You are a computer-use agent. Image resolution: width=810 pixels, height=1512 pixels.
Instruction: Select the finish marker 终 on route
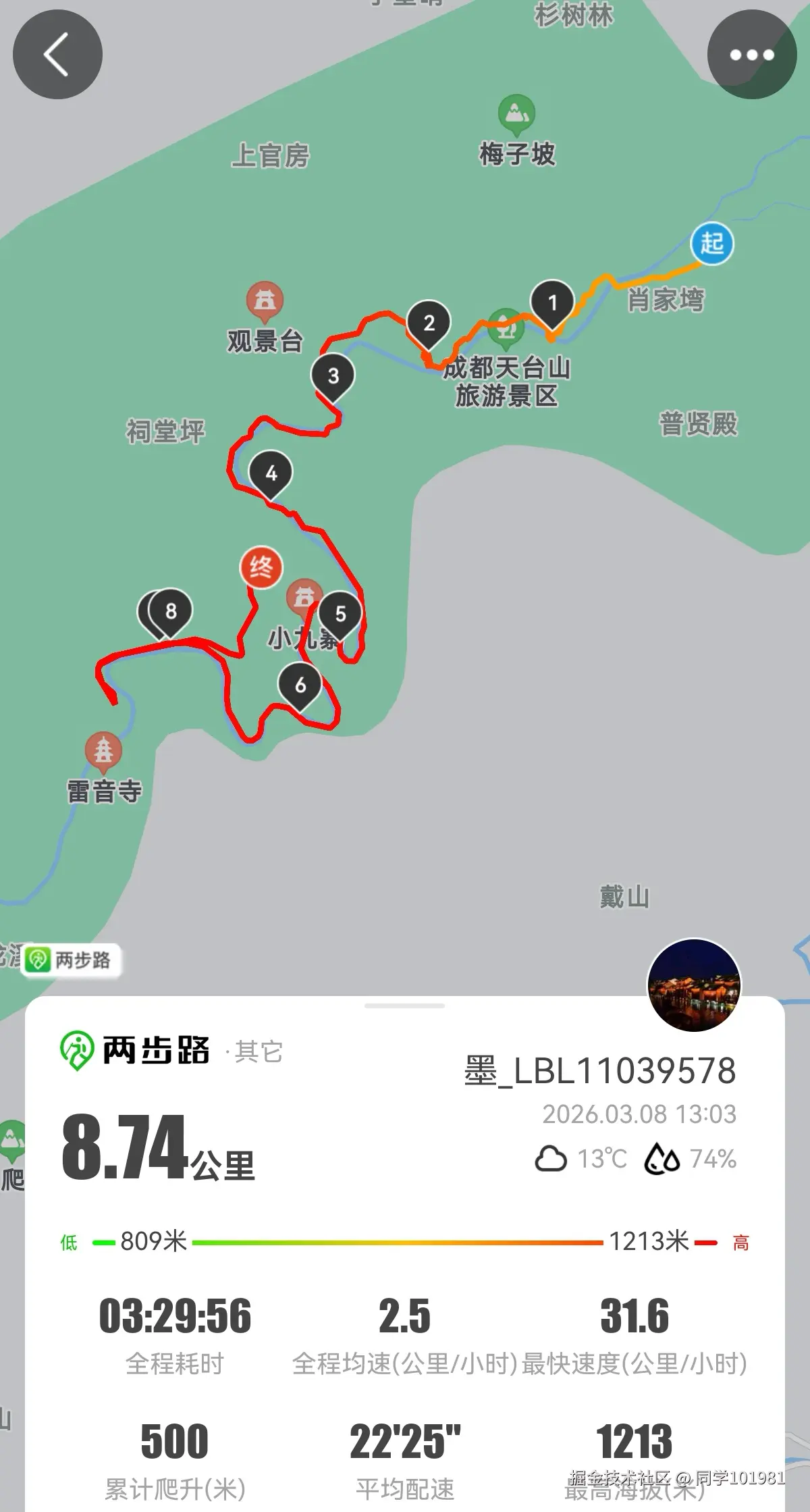[261, 568]
